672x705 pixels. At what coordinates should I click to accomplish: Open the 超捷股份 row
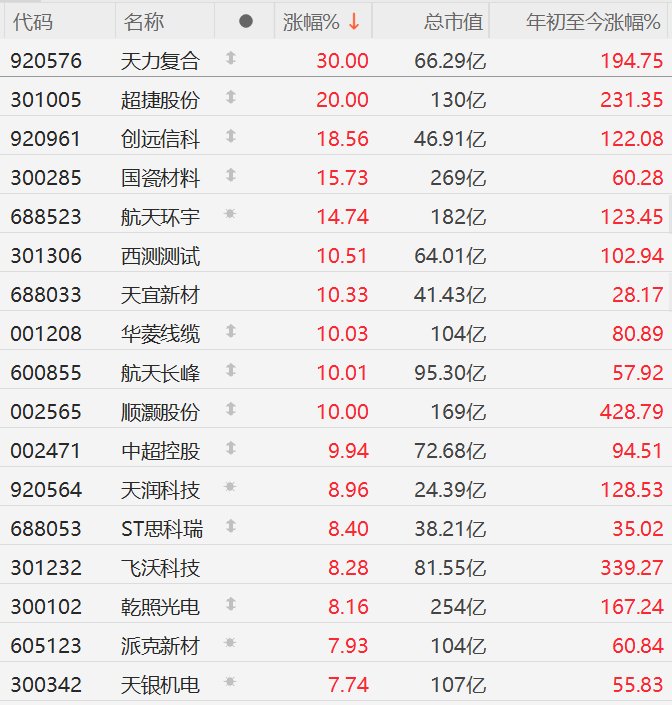point(160,100)
